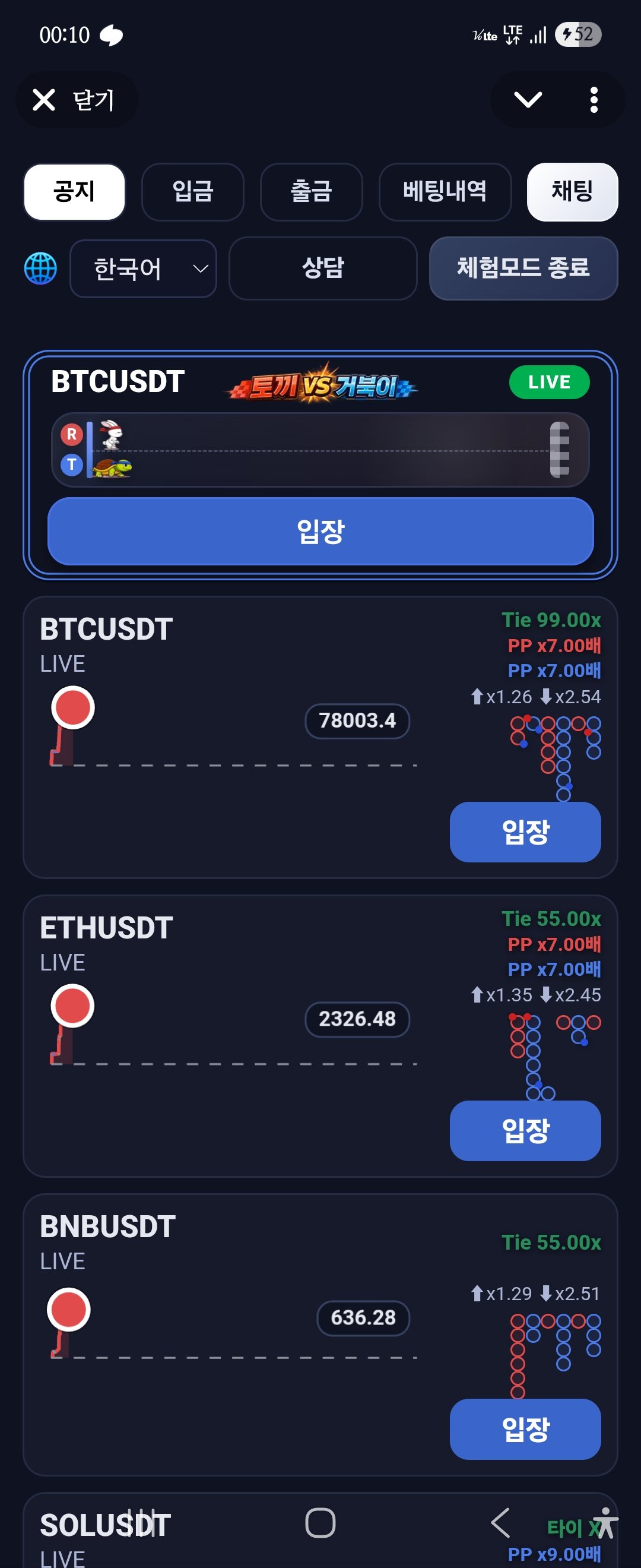Expand the chevron down menu

click(527, 100)
